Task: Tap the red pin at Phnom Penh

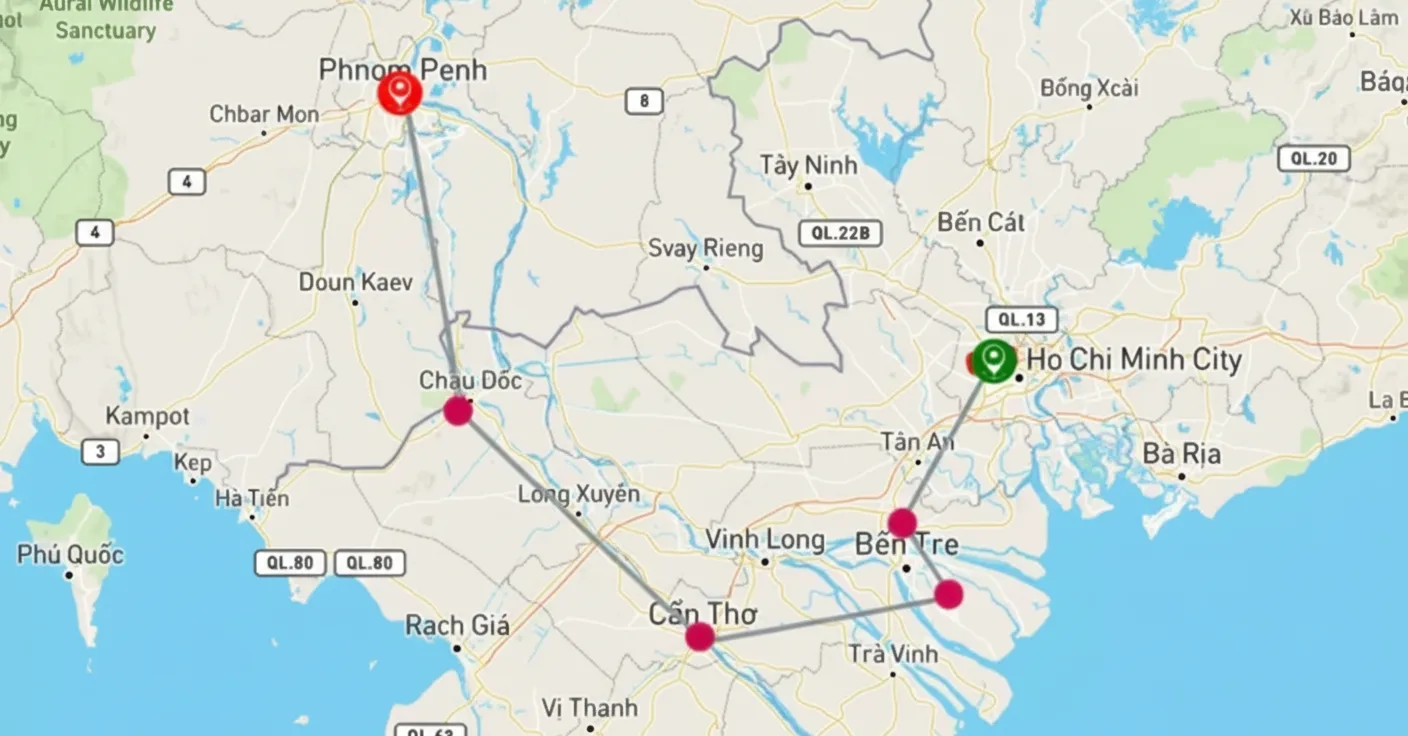Action: pos(400,93)
